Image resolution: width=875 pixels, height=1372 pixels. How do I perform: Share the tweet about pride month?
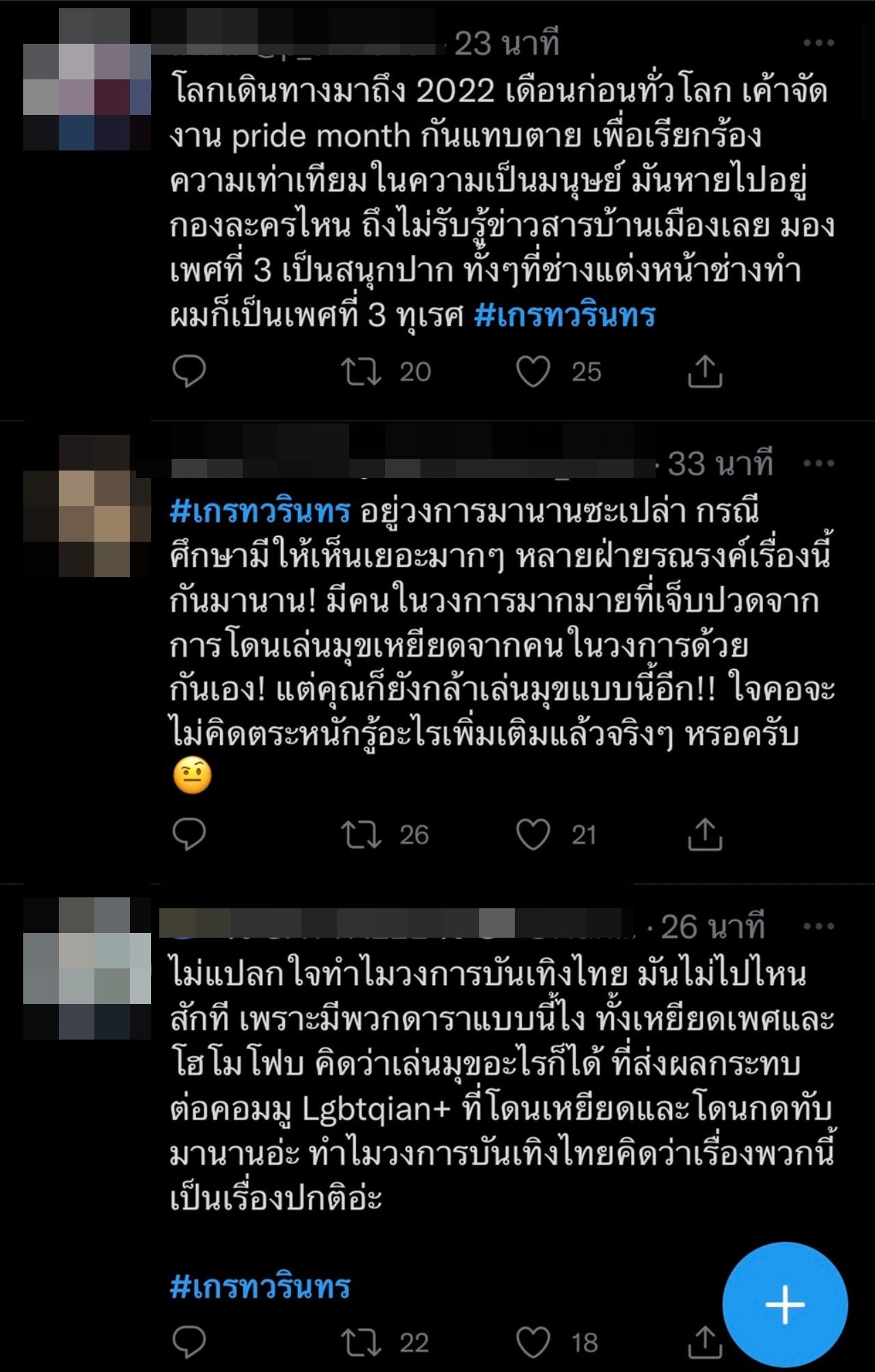point(704,371)
